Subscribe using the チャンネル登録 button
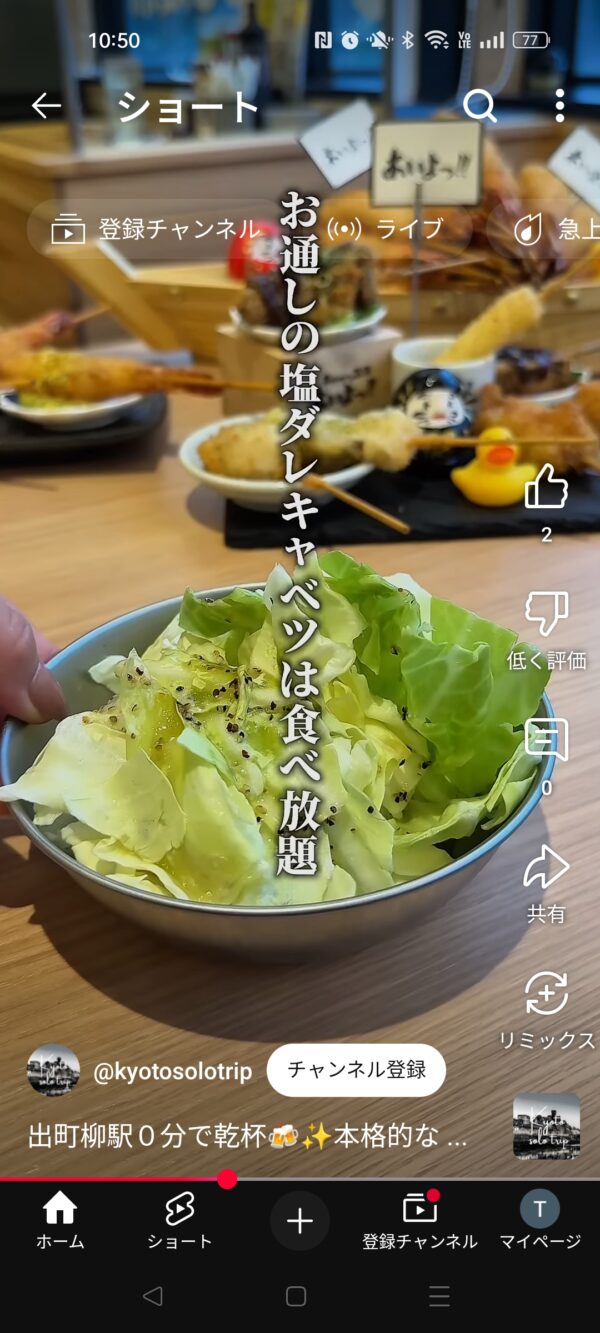 point(356,1070)
